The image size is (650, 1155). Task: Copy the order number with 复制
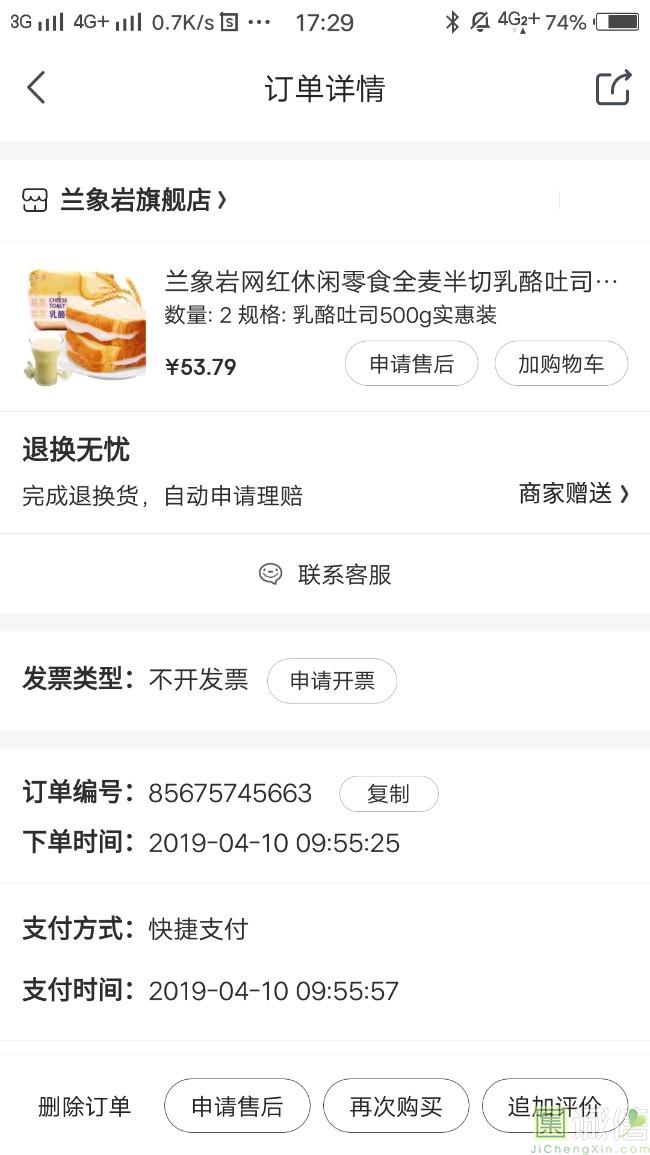(388, 794)
